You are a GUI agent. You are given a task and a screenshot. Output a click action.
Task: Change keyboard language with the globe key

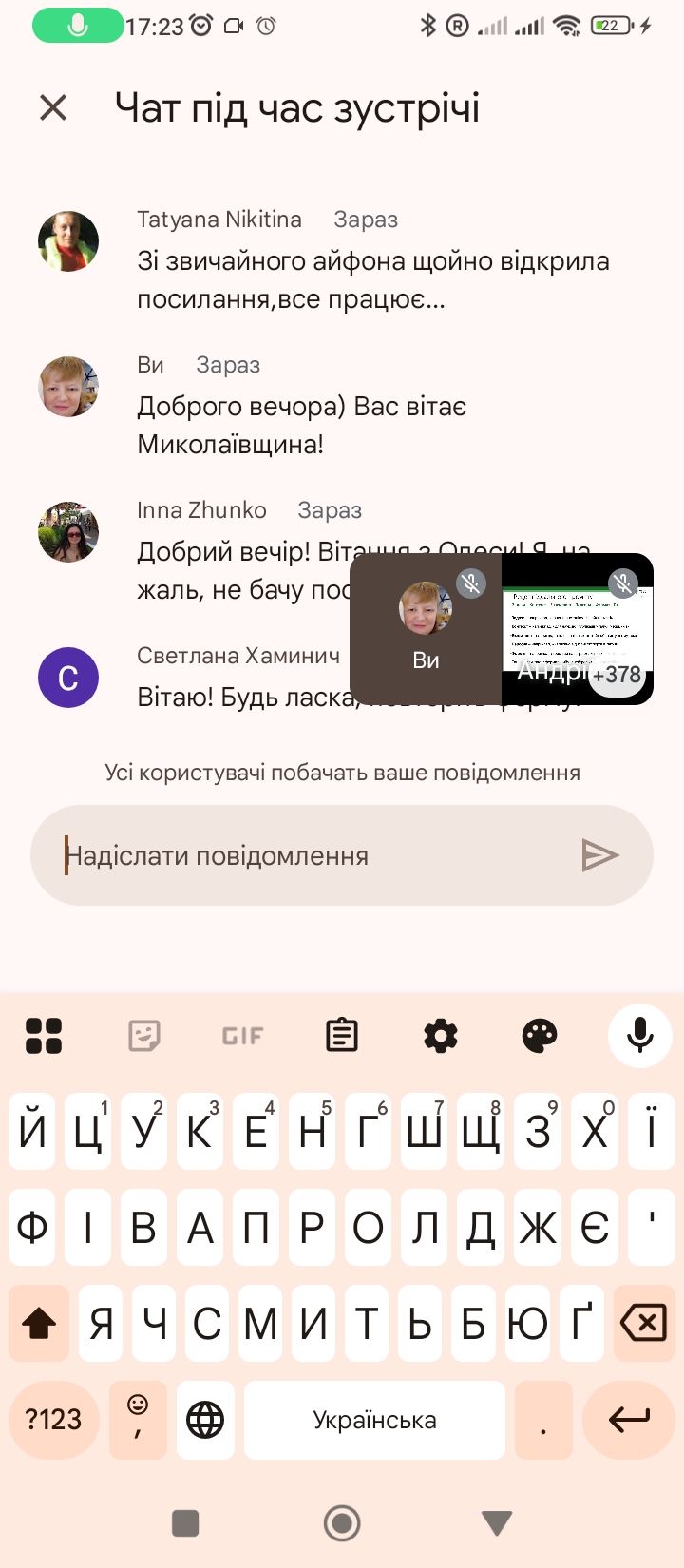coord(205,1420)
